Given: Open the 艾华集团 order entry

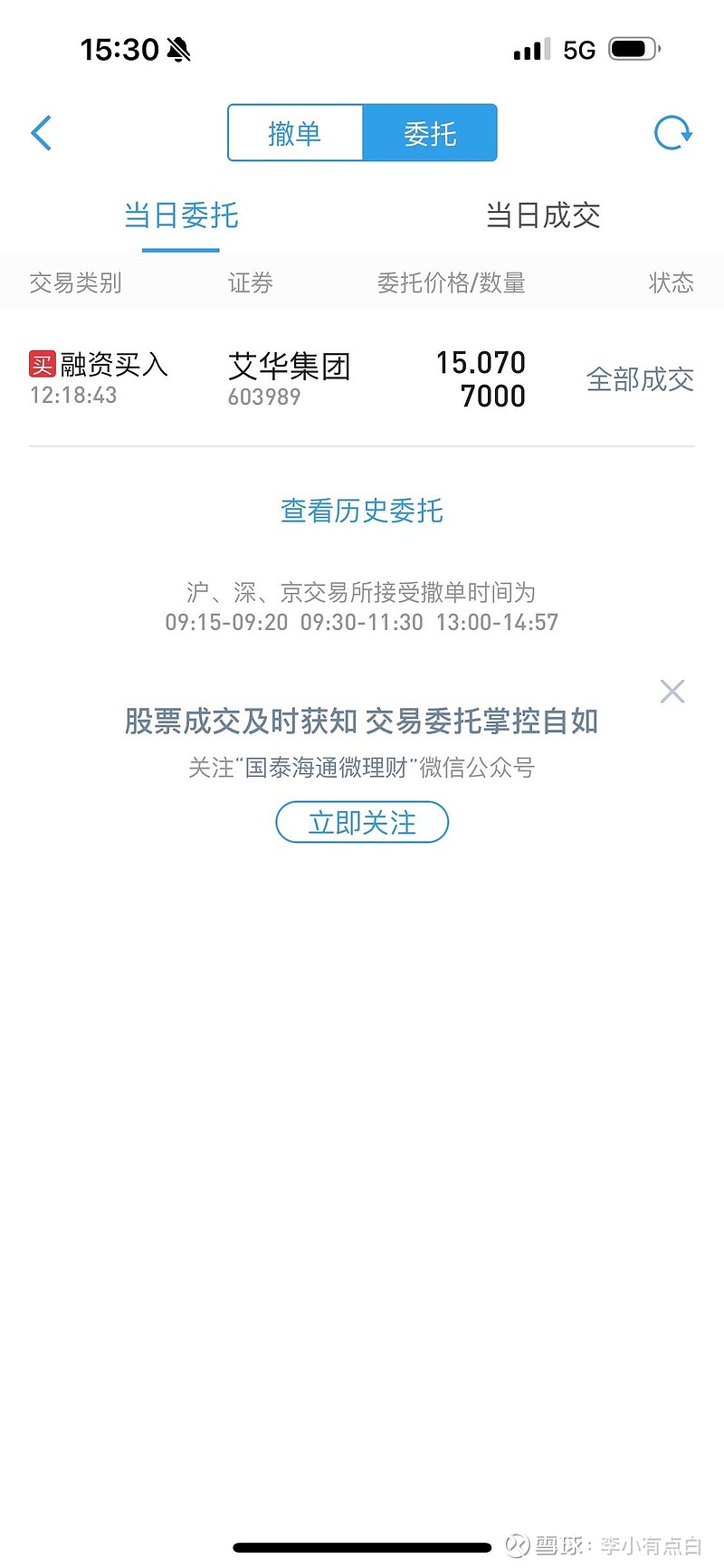Looking at the screenshot, I should [362, 378].
